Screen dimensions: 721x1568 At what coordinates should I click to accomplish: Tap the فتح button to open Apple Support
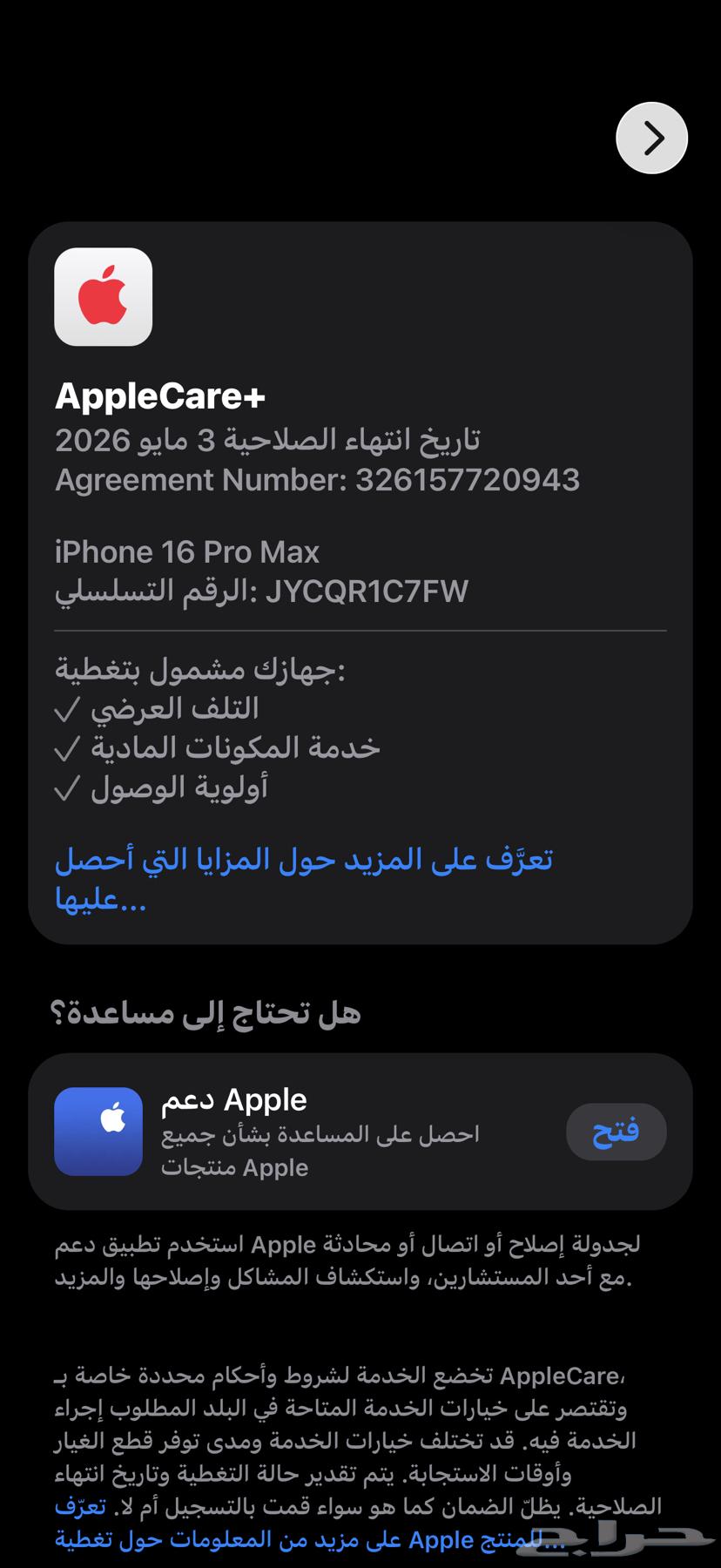pyautogui.click(x=616, y=1131)
